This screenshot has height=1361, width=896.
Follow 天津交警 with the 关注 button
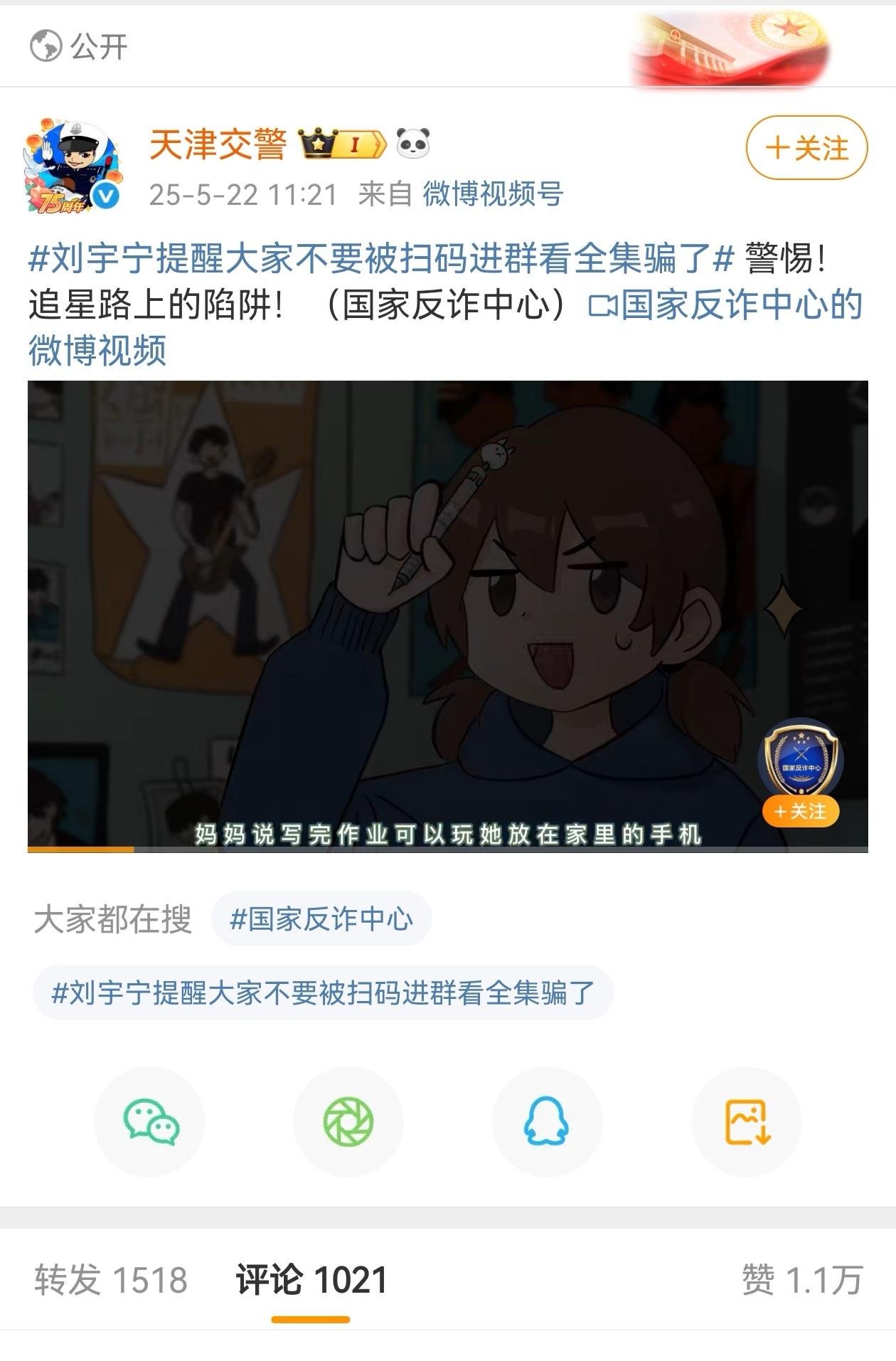[806, 148]
